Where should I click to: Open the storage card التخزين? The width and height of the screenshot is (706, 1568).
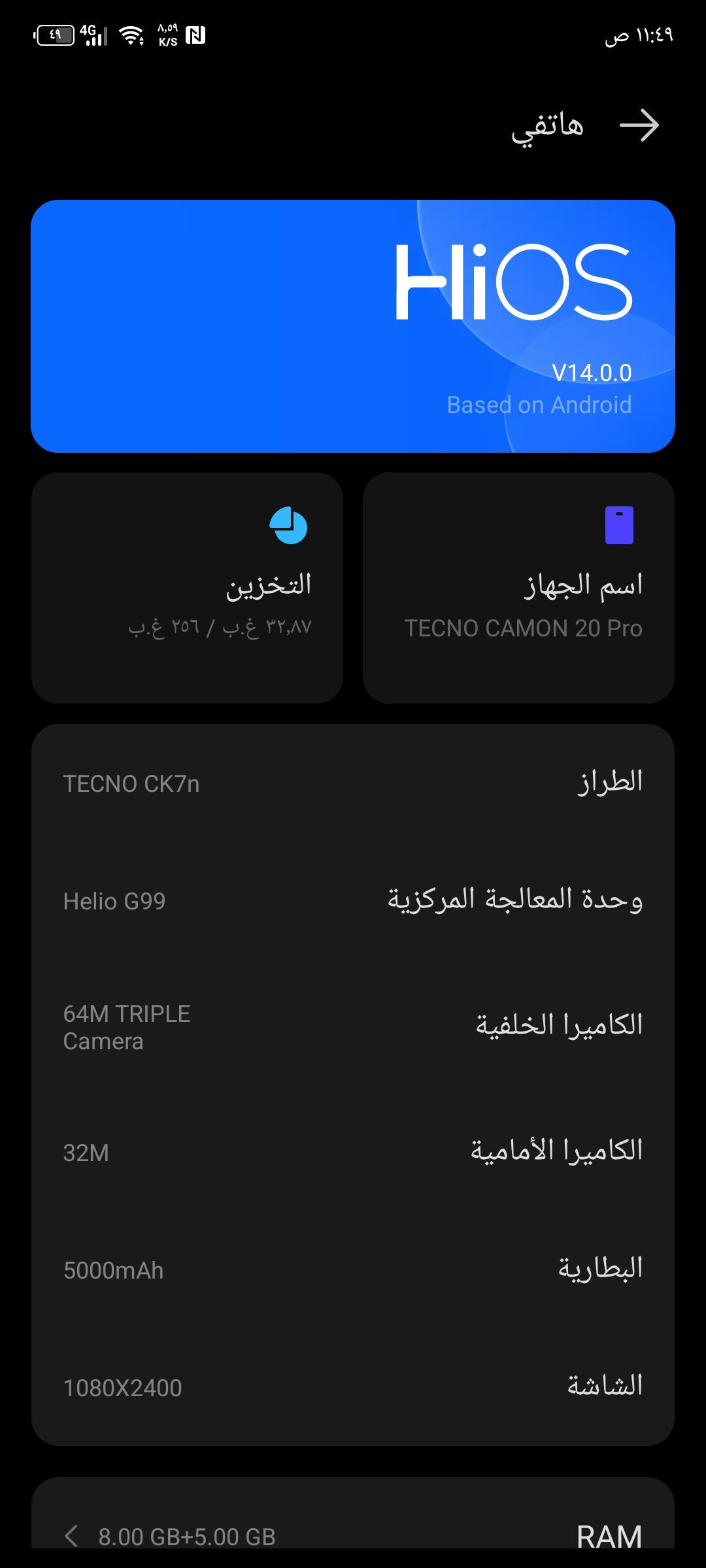[188, 587]
